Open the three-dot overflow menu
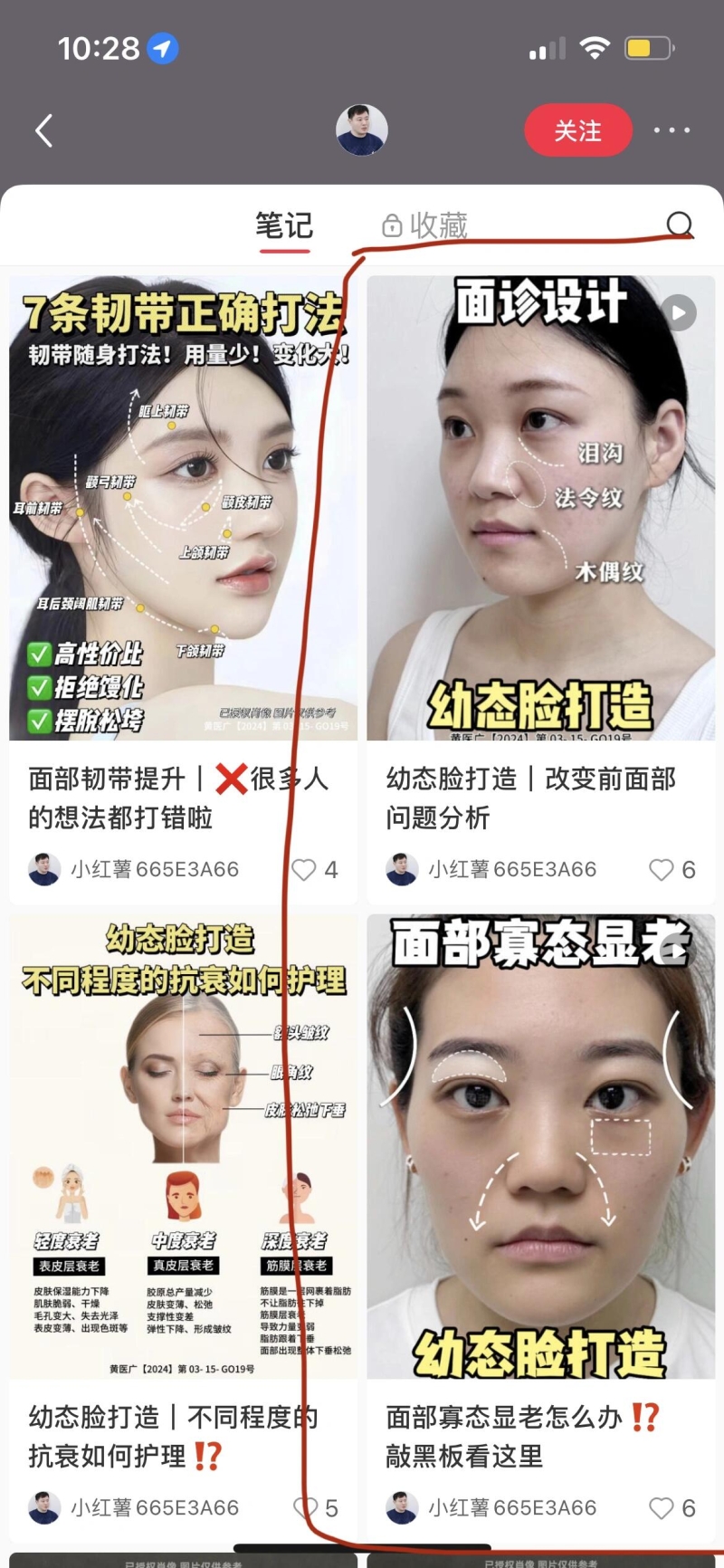Screen dimensions: 724x1568 click(x=672, y=130)
